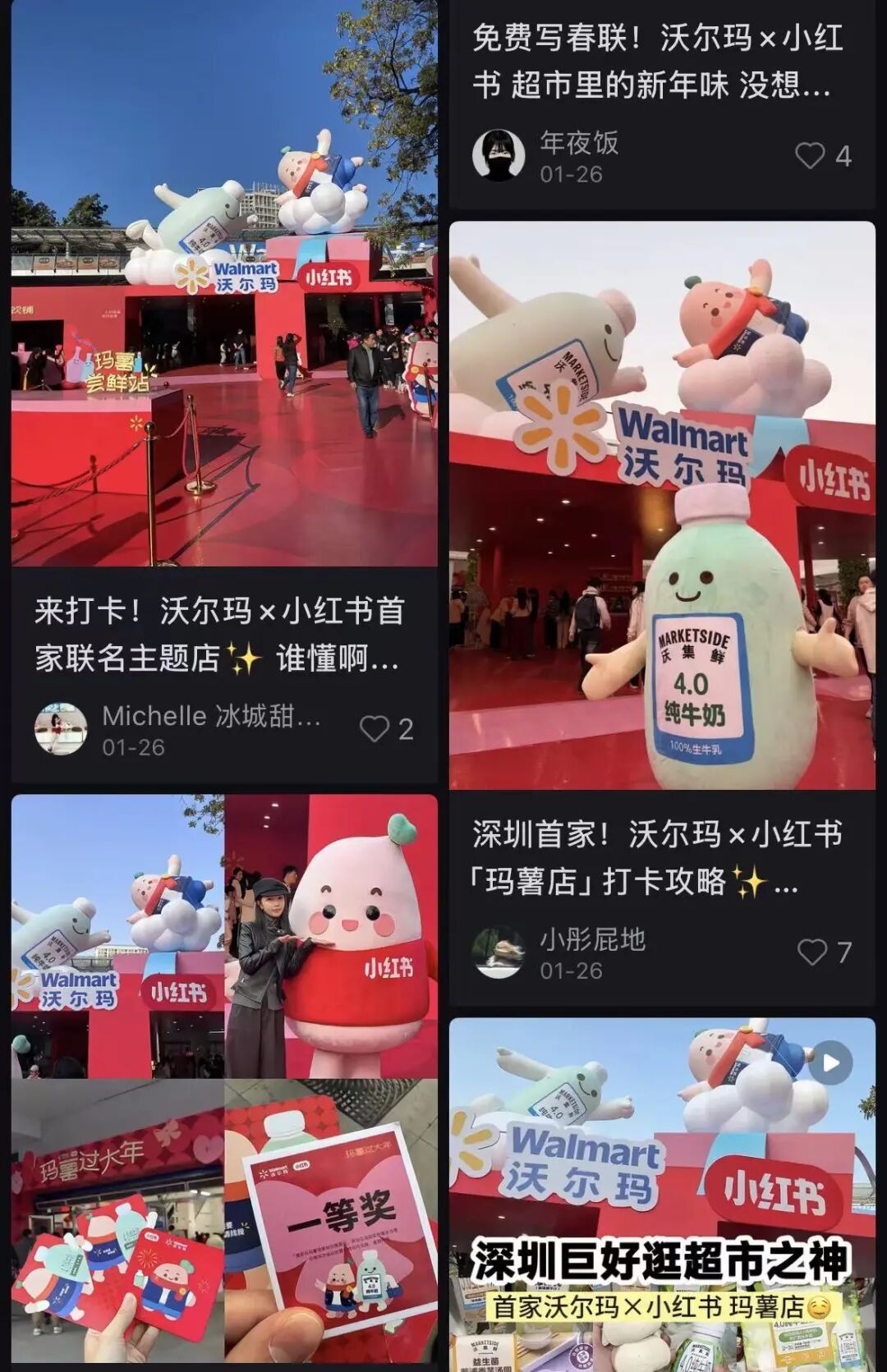Like Michelle 冰城甜's post
The height and width of the screenshot is (1372, 887).
[375, 729]
